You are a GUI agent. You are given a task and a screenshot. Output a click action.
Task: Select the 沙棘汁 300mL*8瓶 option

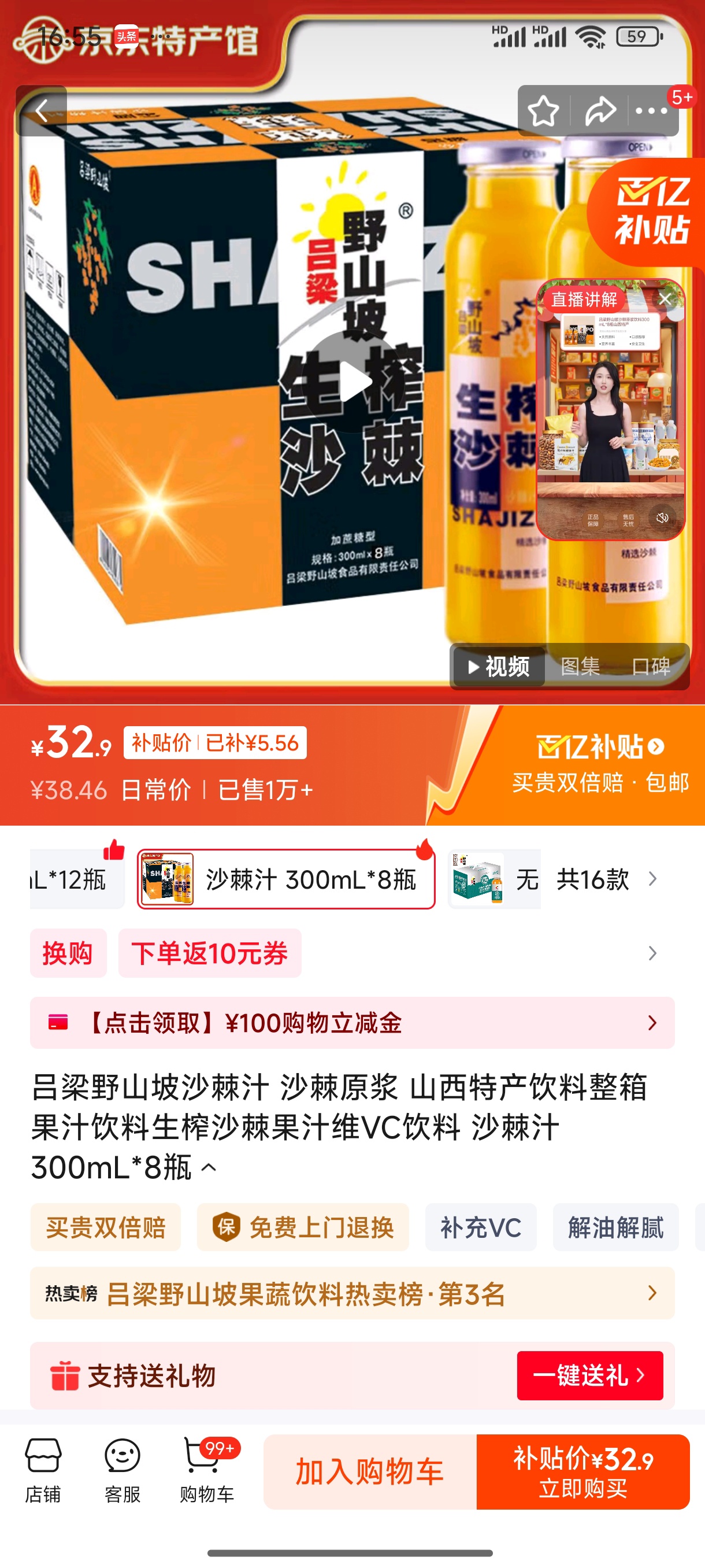click(x=286, y=879)
